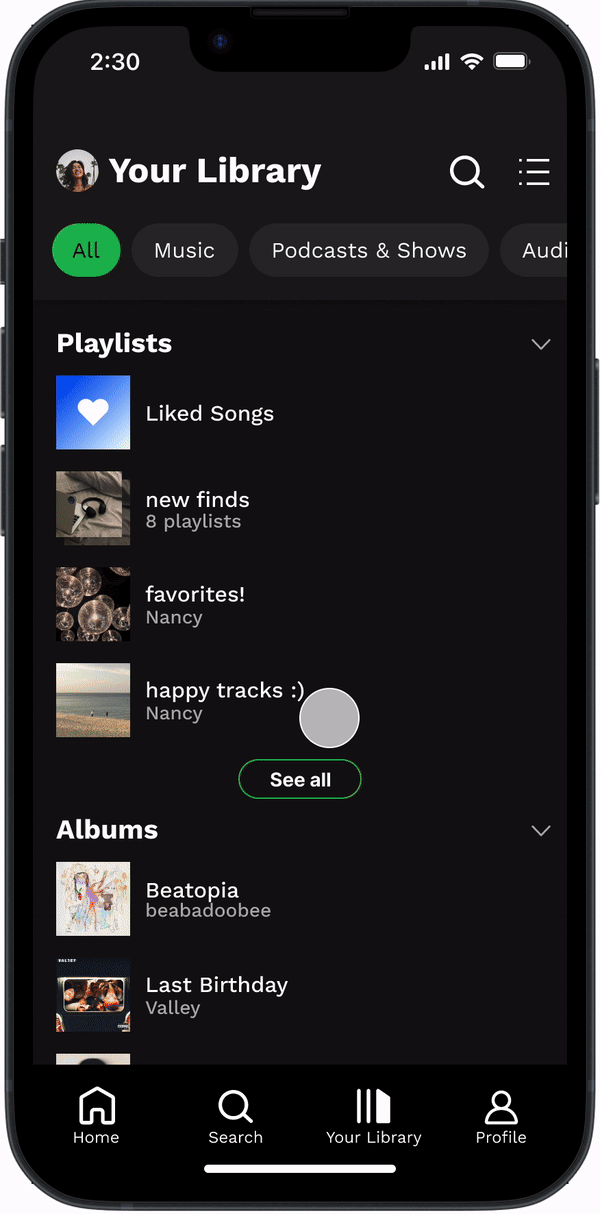Filter library by Podcasts & Shows
Viewport: 600px width, 1214px height.
pos(369,250)
